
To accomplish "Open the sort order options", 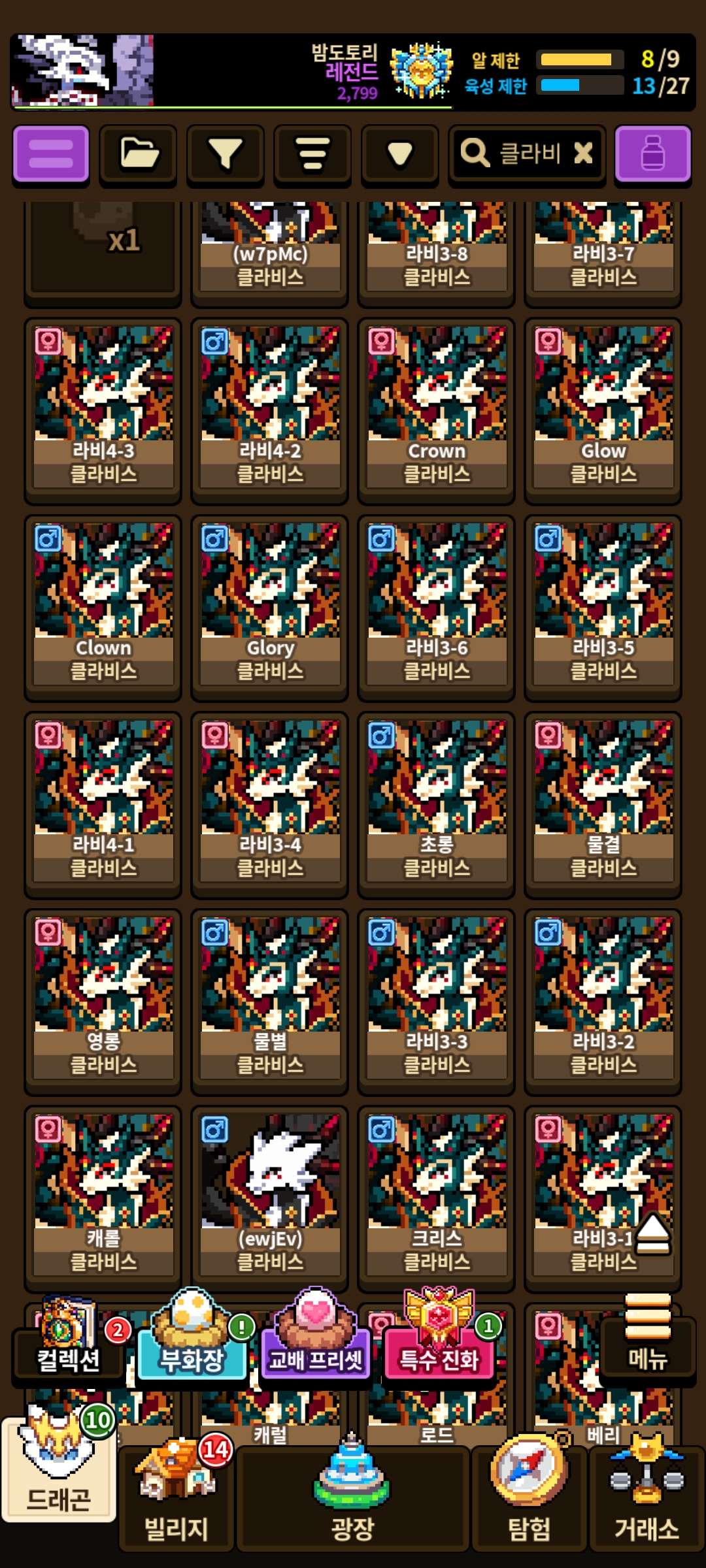I will [x=312, y=154].
